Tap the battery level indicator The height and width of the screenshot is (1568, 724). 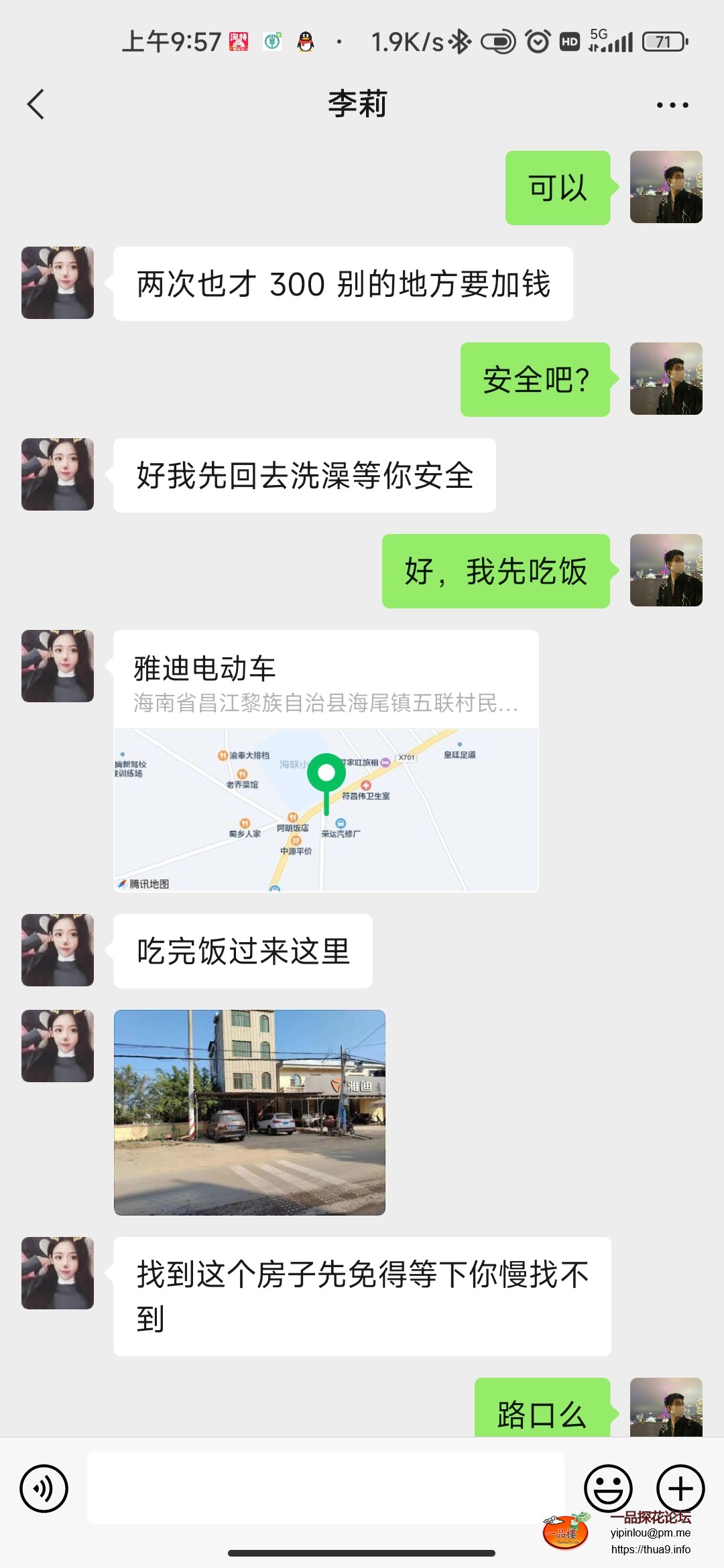coord(664,42)
